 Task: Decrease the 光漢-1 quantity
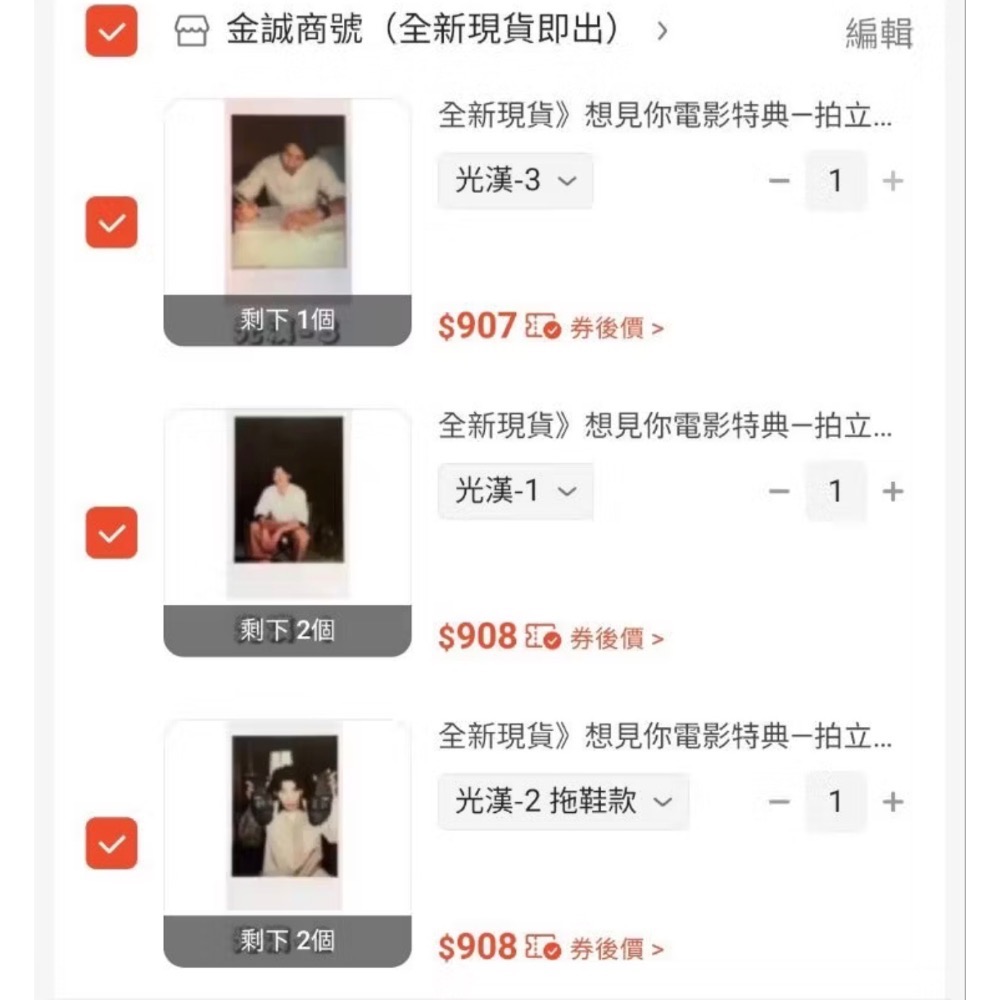click(x=779, y=491)
